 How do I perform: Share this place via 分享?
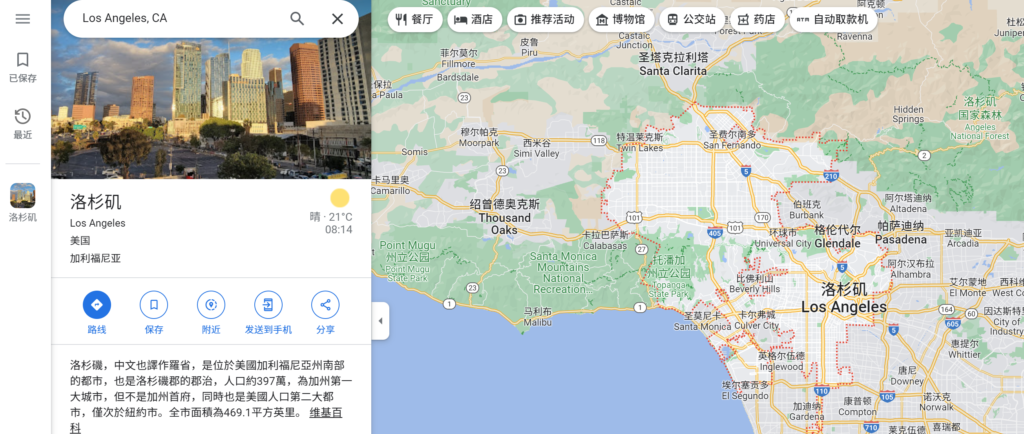coord(325,311)
